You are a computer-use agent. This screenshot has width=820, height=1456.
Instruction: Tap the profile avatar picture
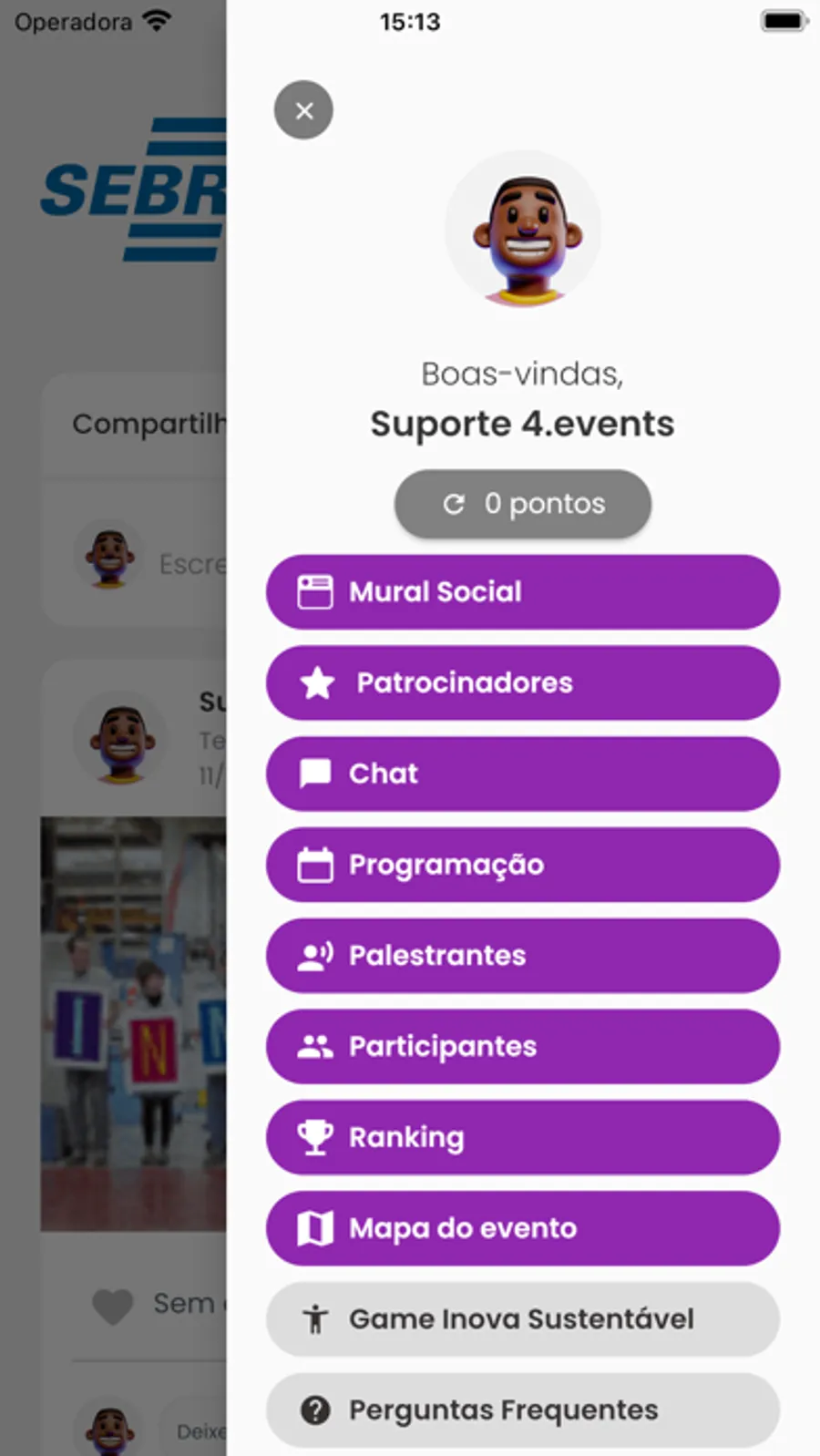pyautogui.click(x=523, y=230)
